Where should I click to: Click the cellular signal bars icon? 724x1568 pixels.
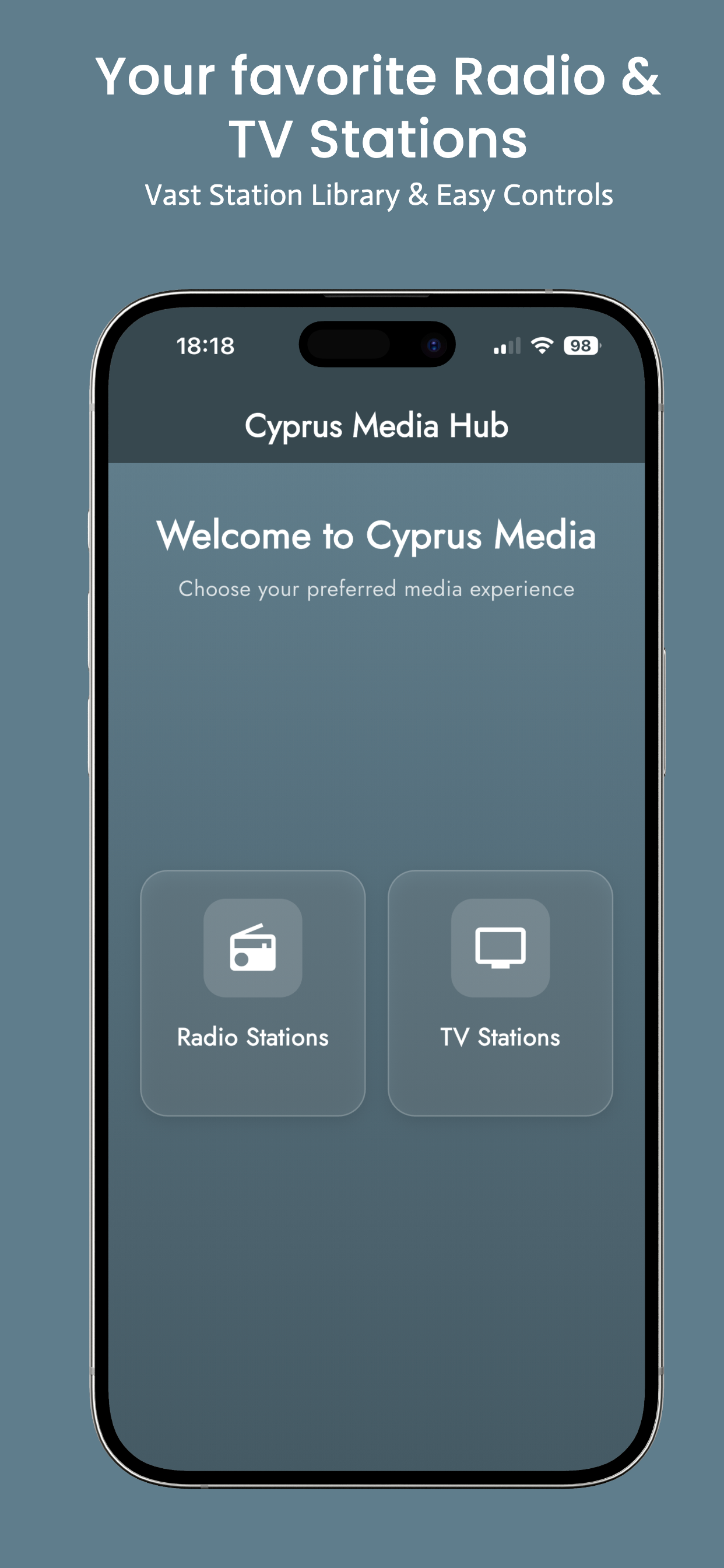[x=505, y=346]
